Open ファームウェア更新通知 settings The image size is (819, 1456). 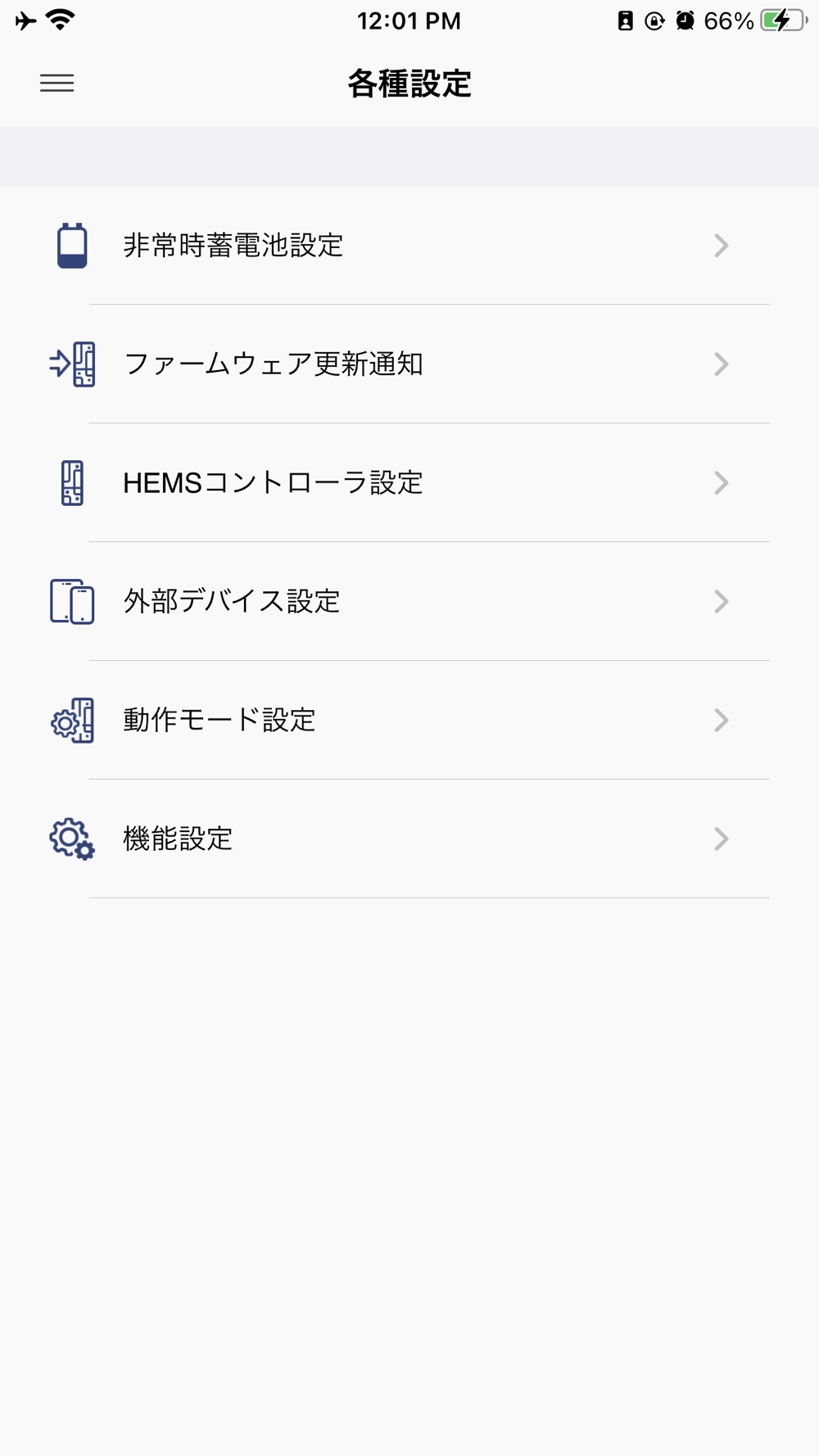(x=409, y=364)
